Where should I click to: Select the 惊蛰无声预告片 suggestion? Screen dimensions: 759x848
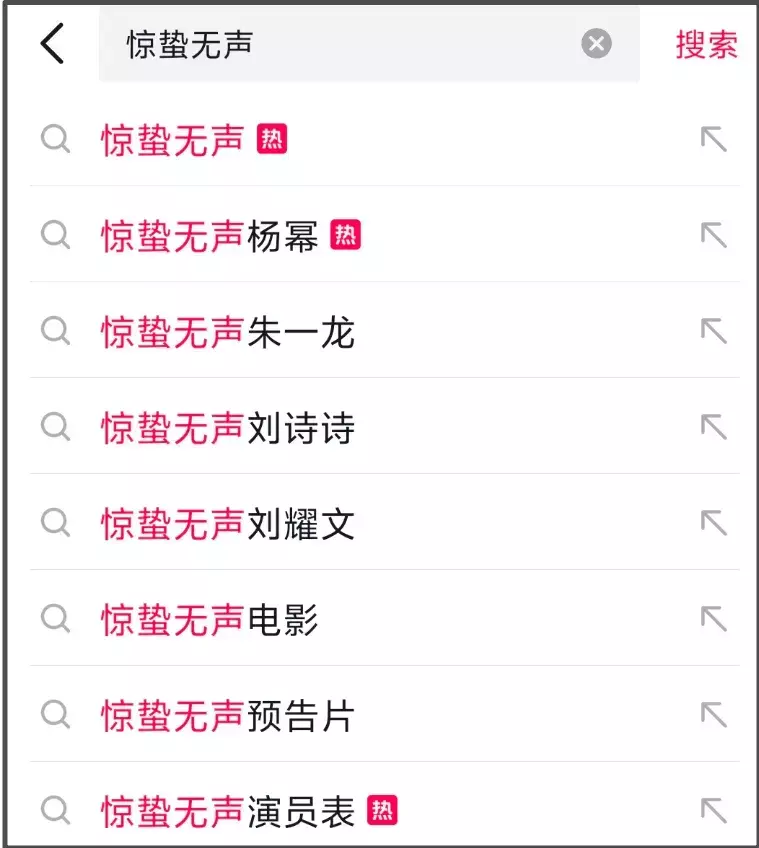pos(228,716)
